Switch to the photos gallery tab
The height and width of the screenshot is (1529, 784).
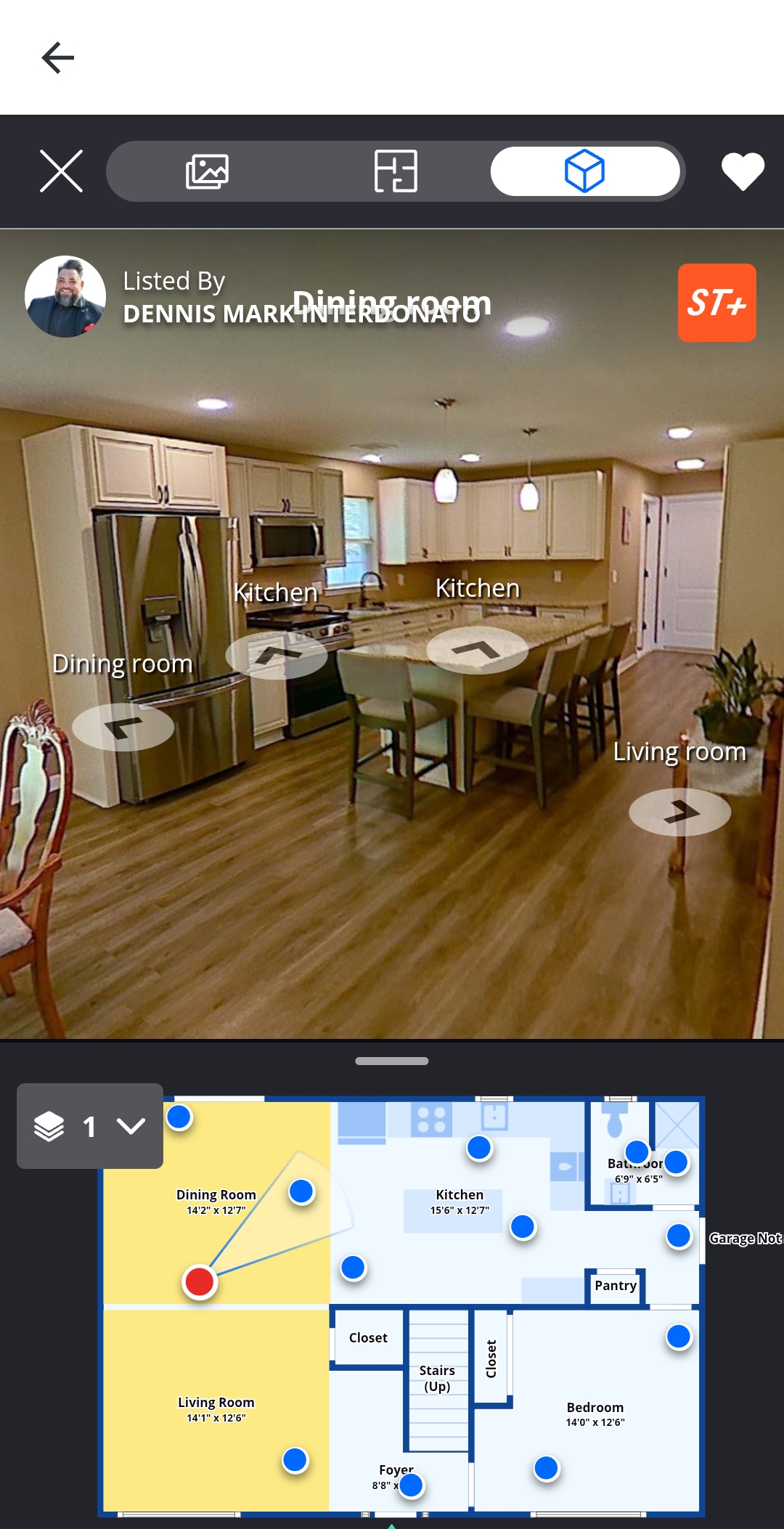pos(207,171)
